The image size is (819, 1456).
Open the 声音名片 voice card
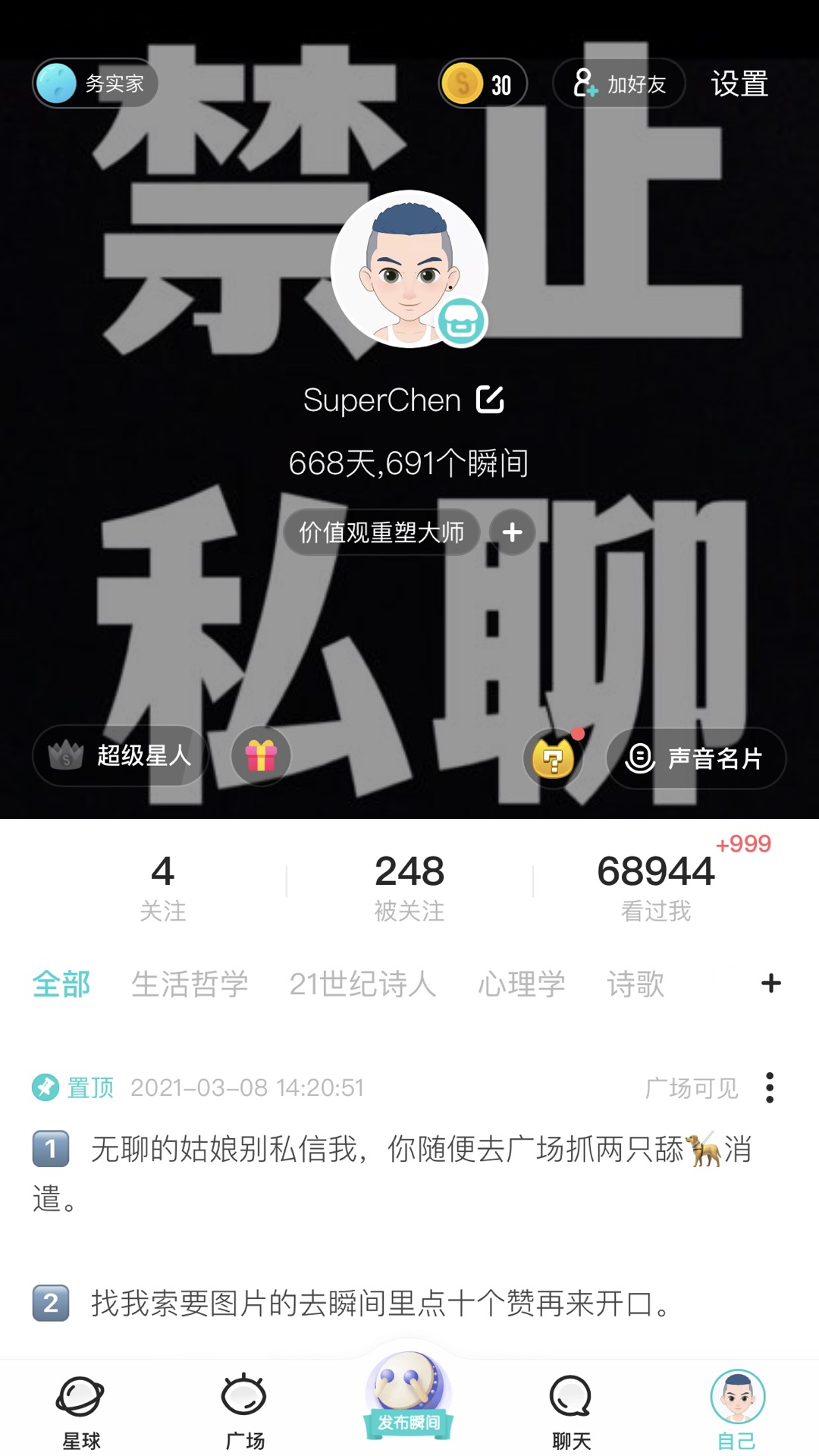(695, 758)
